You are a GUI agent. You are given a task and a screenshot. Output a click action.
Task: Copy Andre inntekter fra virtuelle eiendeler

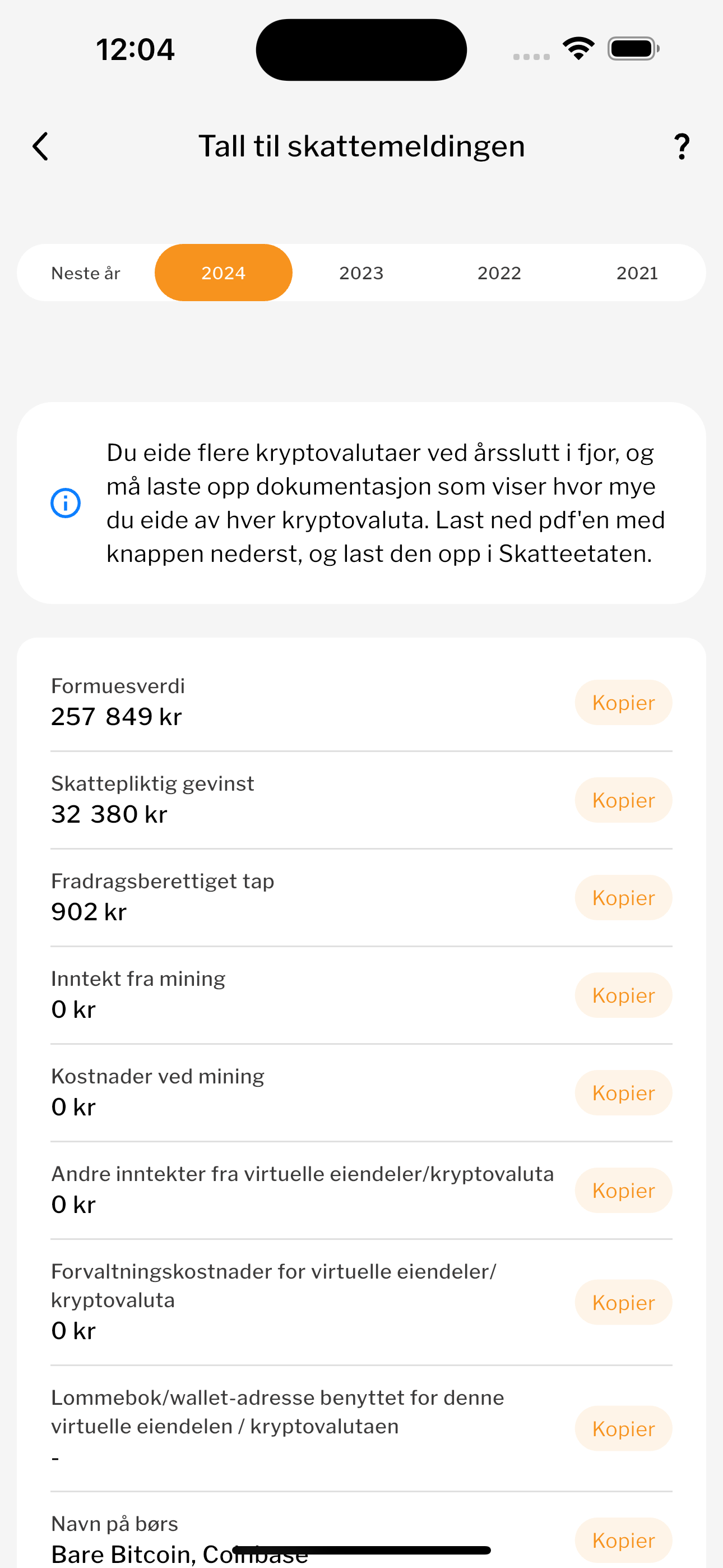623,1190
